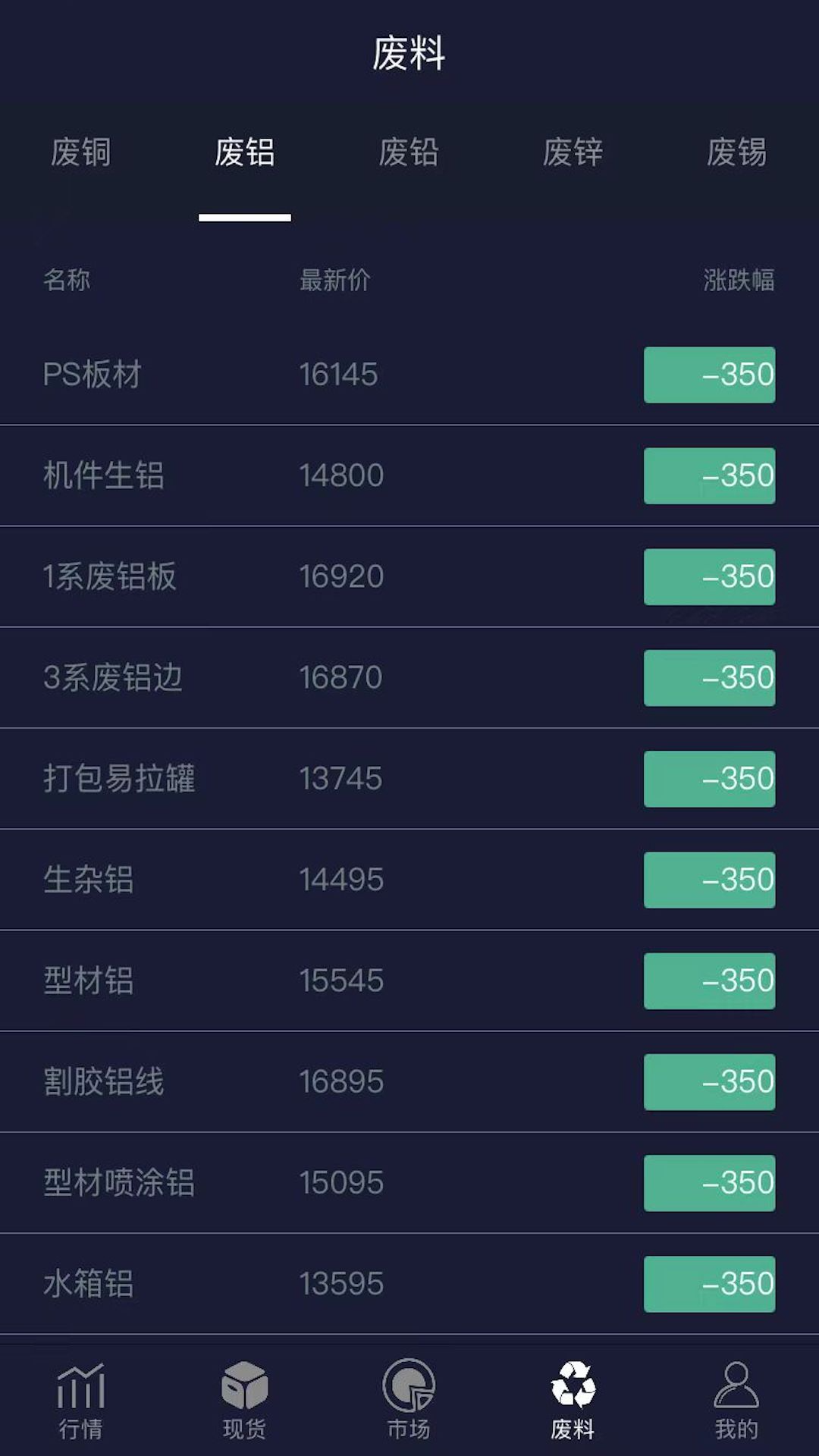Open the 行情 bottom navigation item

click(81, 1401)
